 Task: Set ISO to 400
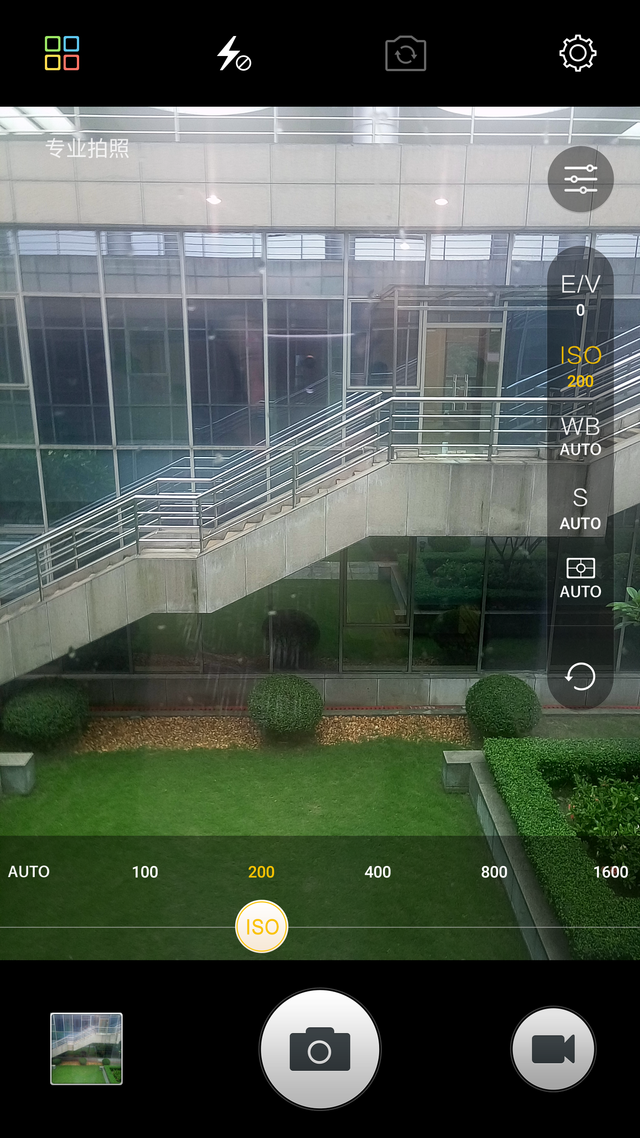(x=377, y=872)
